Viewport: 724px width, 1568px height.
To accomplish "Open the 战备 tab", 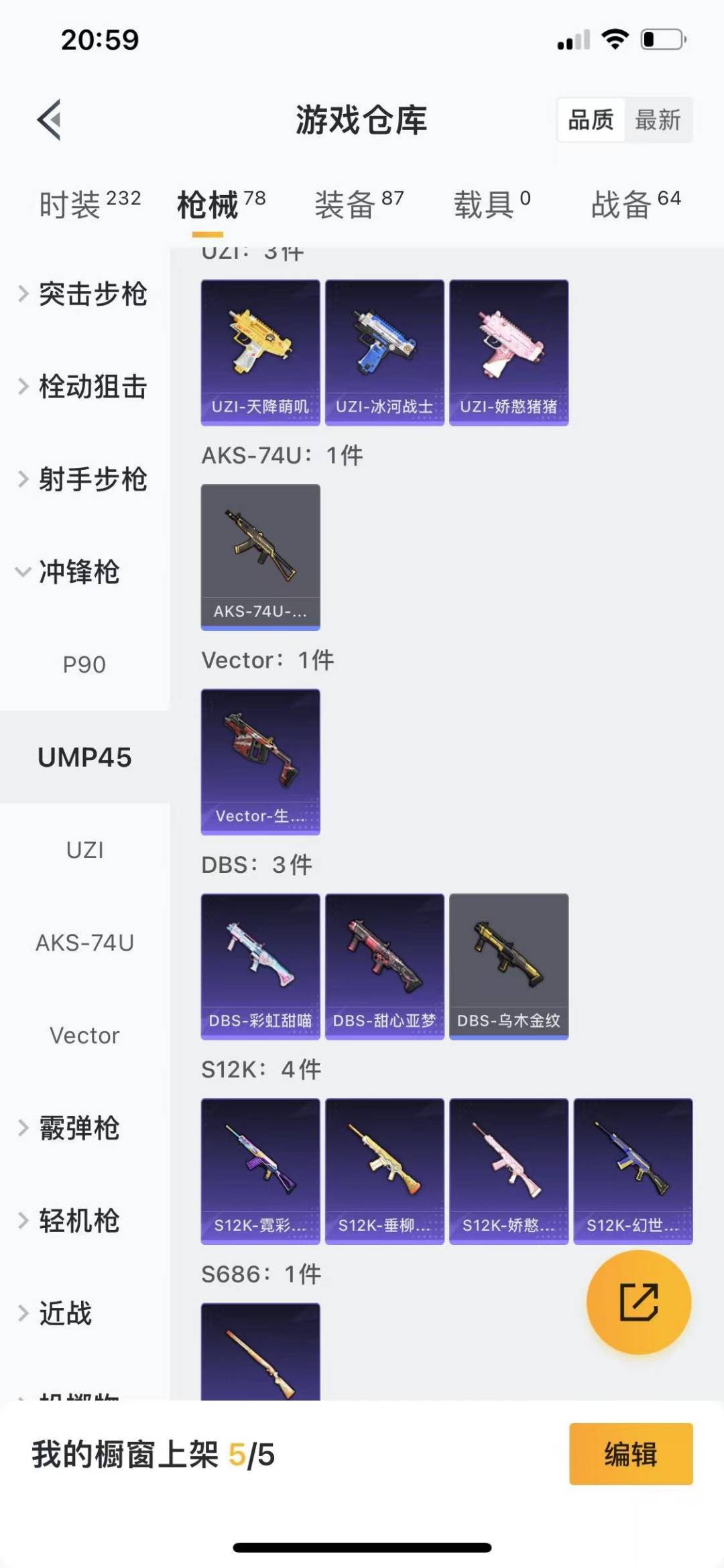I will click(x=636, y=204).
